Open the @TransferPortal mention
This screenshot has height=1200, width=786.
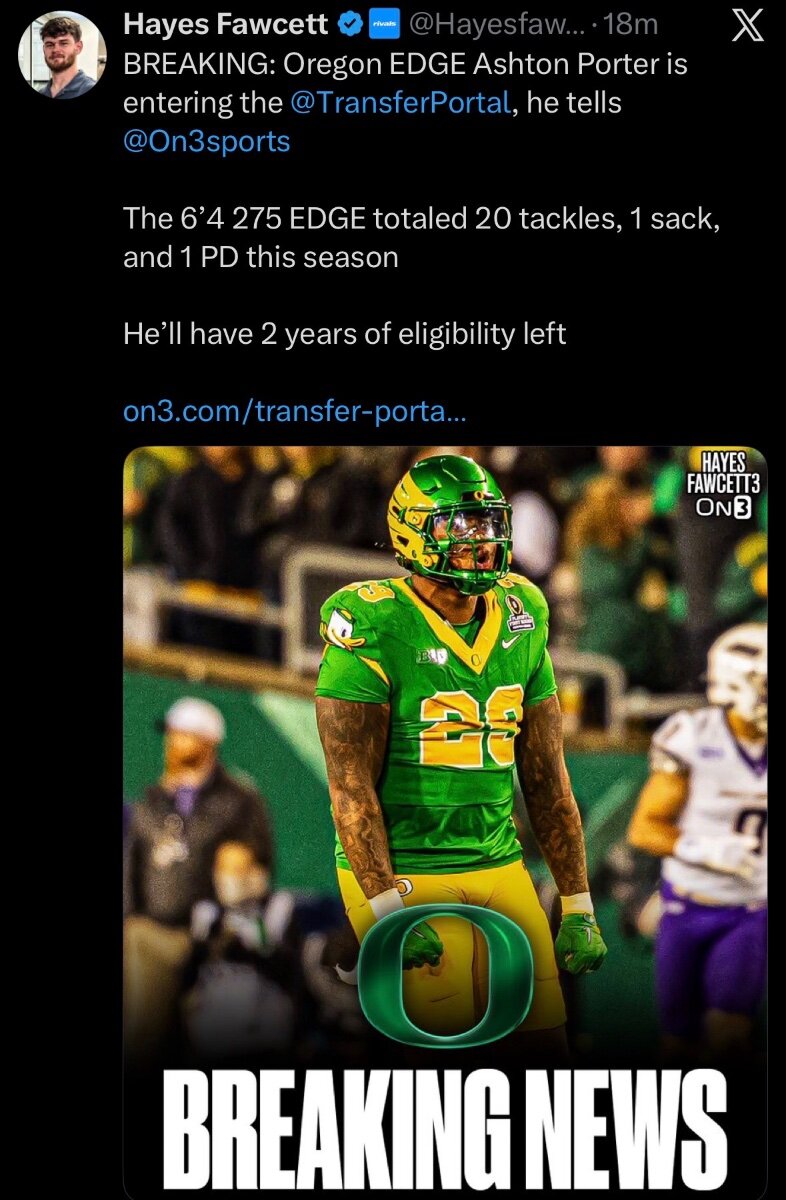pos(400,102)
